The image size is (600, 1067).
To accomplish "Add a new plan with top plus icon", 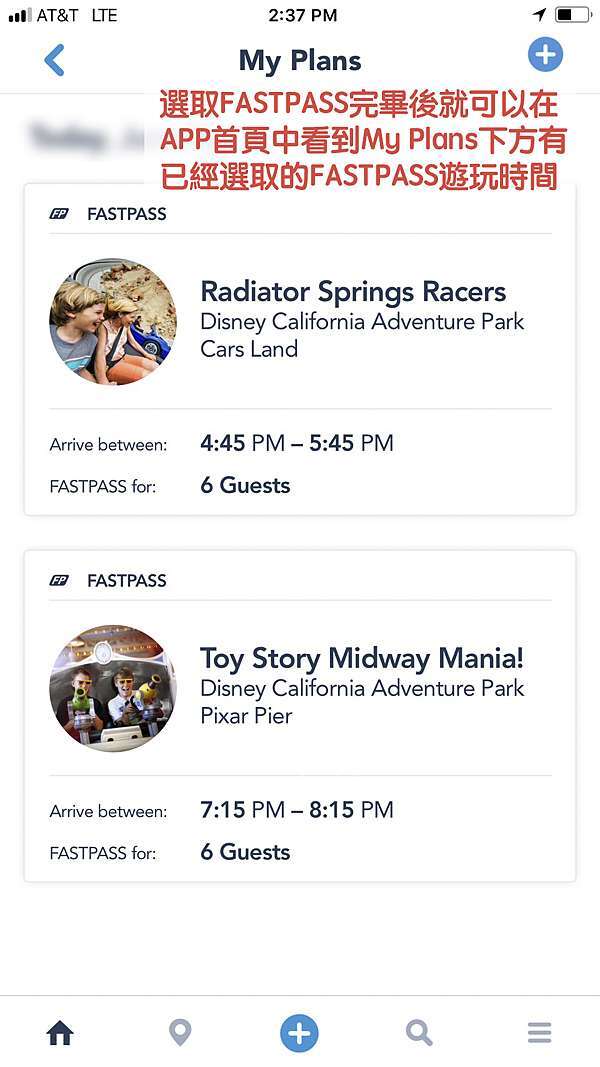I will click(x=545, y=54).
